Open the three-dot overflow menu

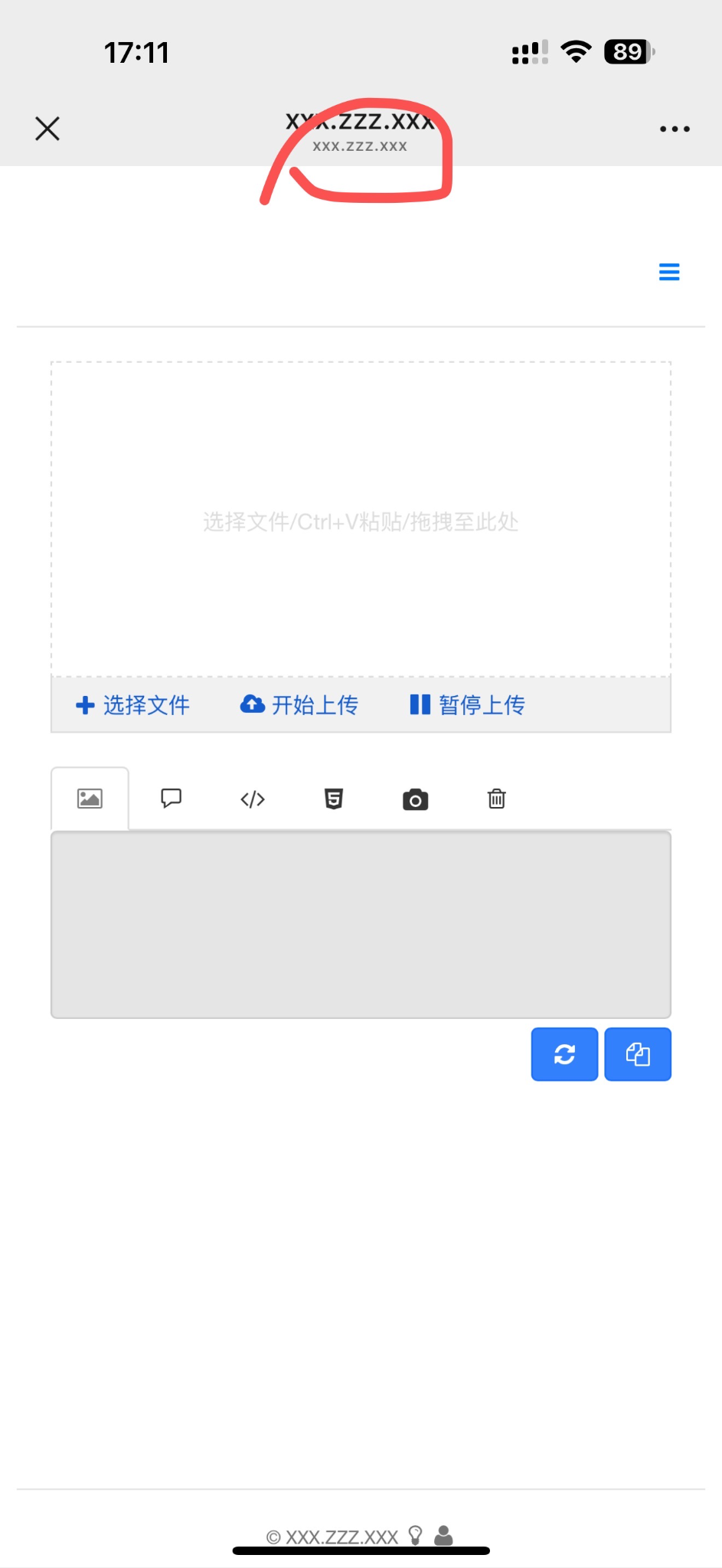675,129
